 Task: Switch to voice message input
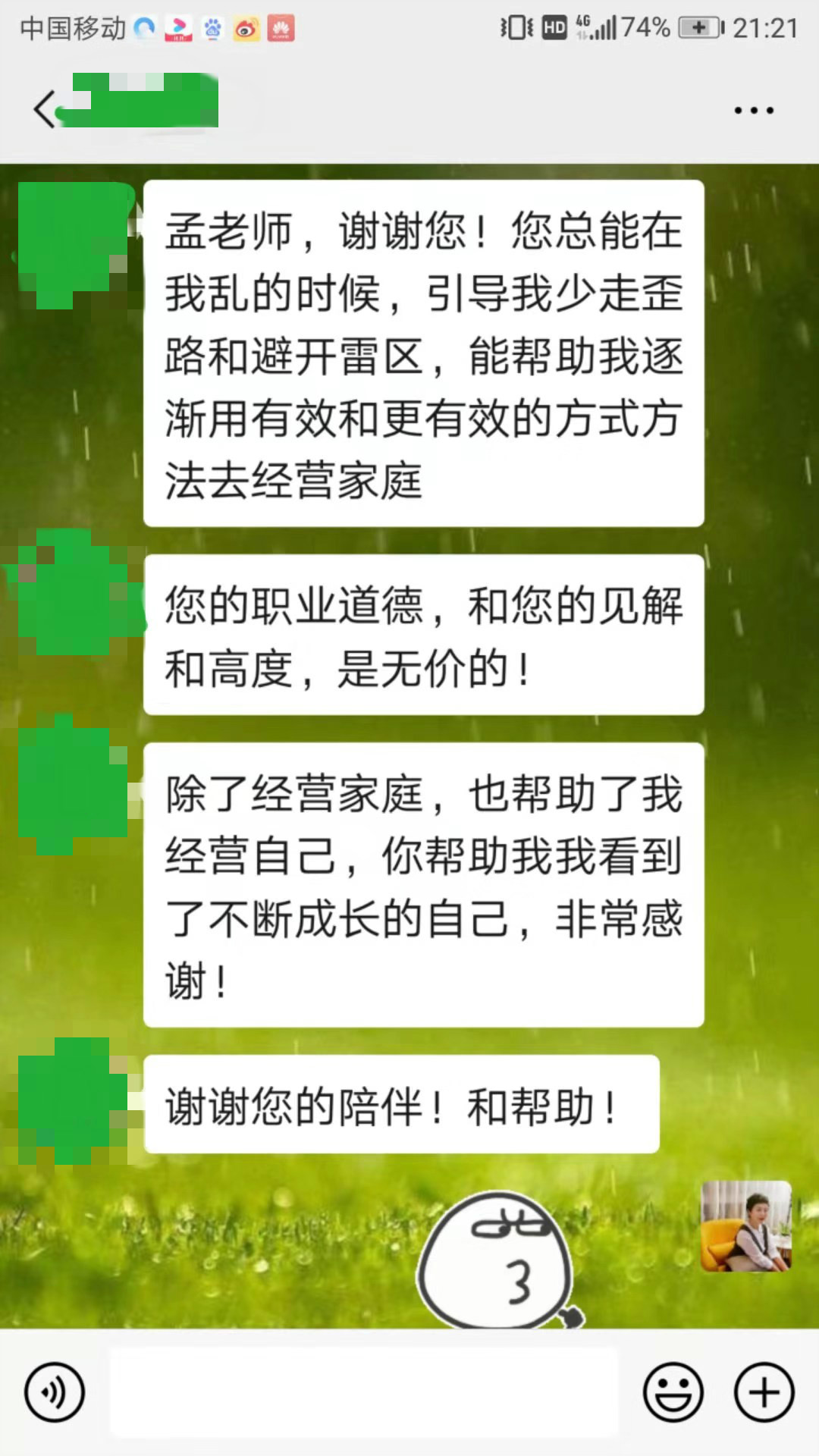click(x=54, y=1392)
